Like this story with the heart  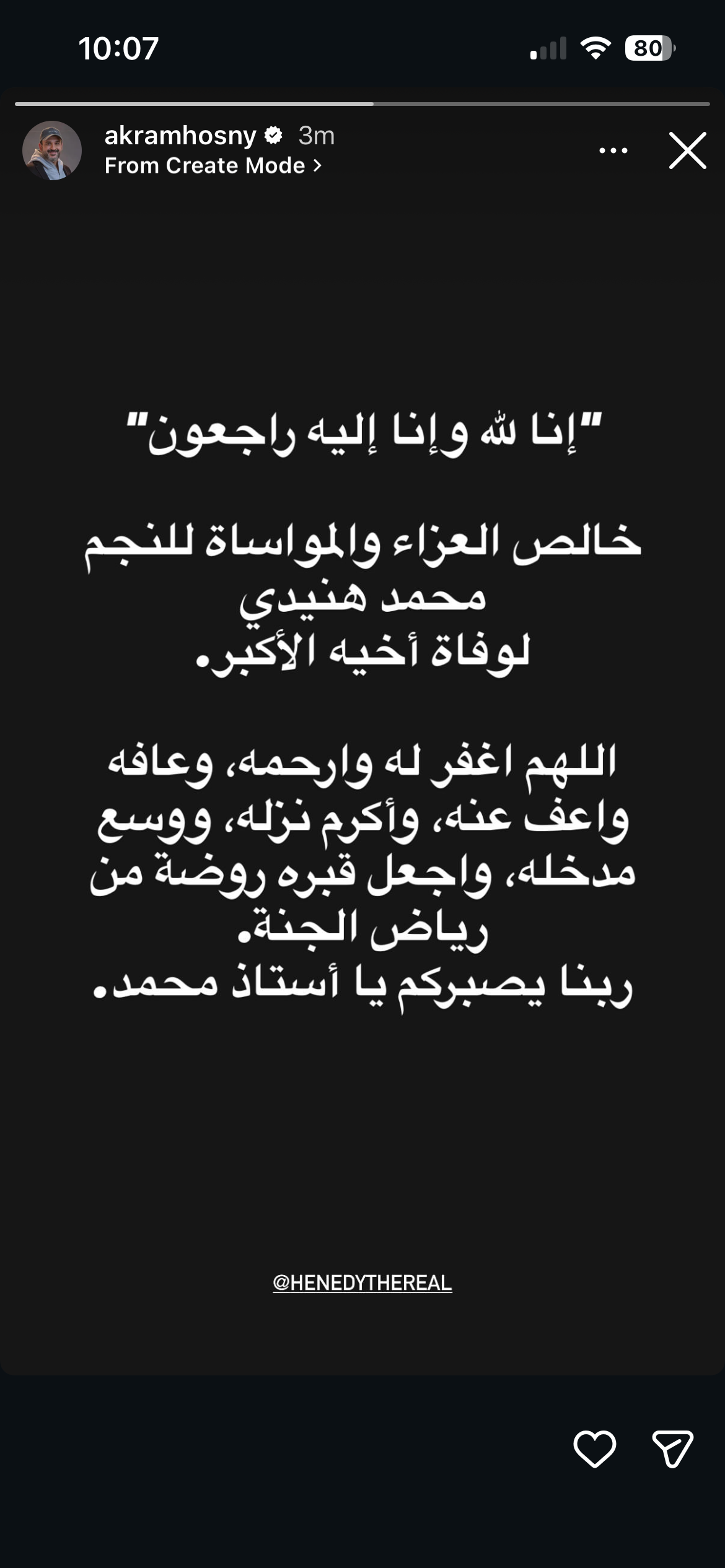[x=595, y=1448]
